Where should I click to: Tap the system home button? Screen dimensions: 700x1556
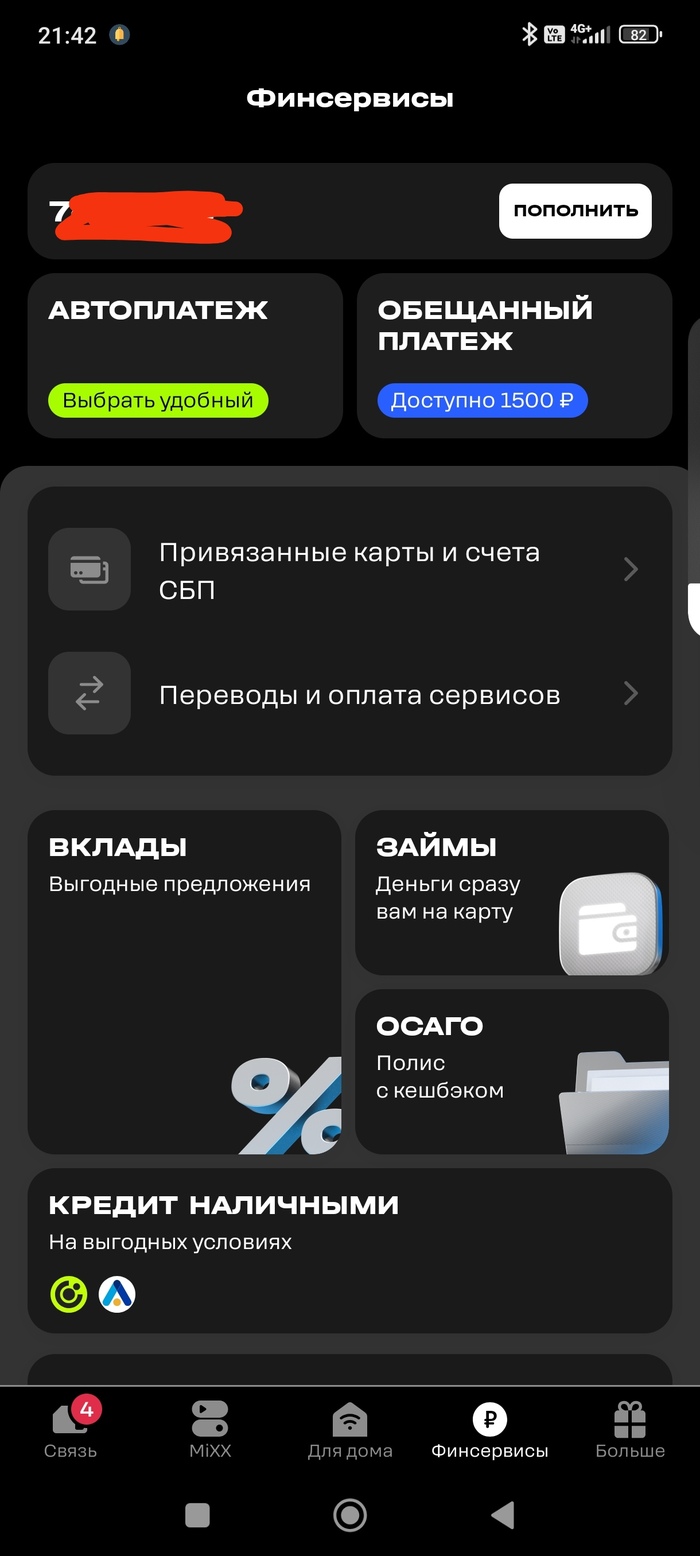click(350, 1515)
